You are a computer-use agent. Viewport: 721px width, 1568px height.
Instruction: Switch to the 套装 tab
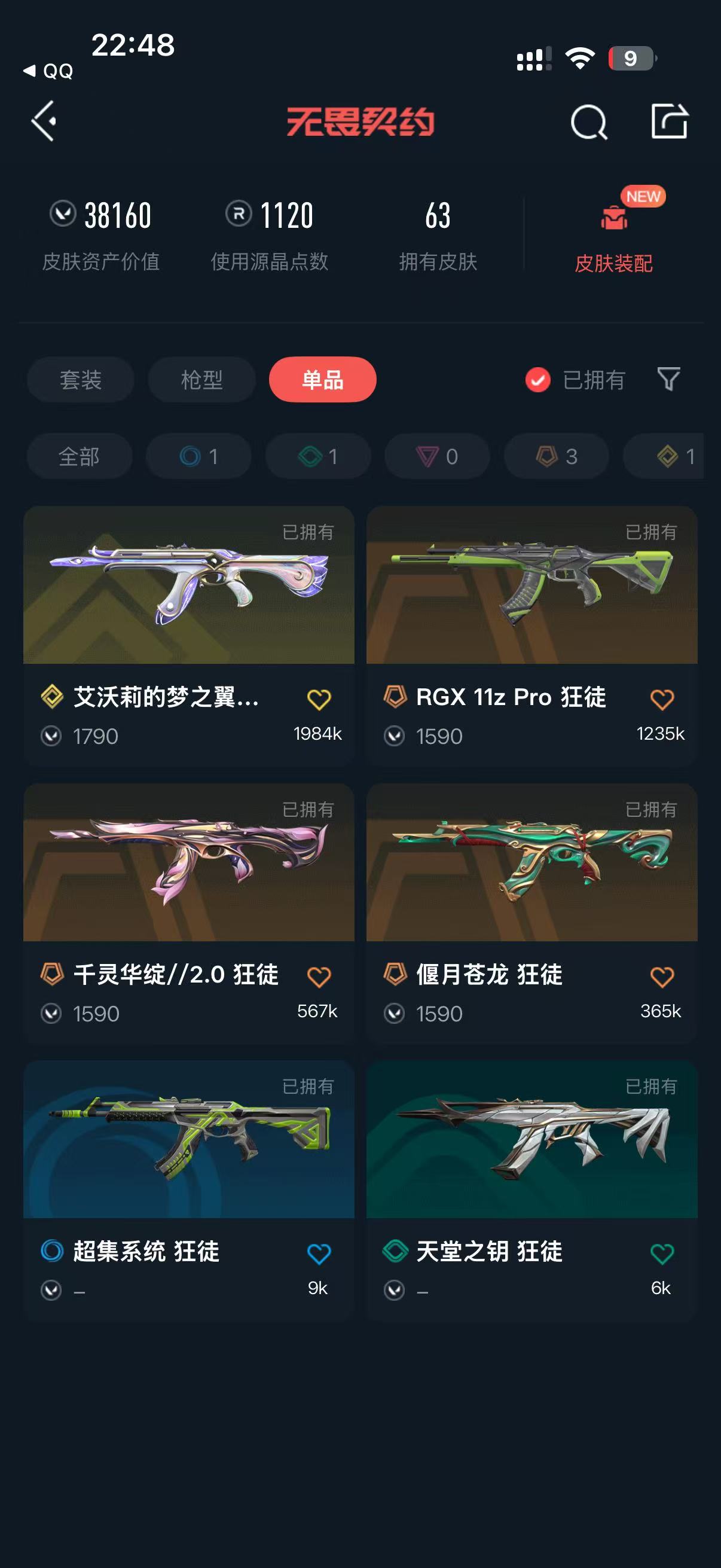tap(80, 380)
